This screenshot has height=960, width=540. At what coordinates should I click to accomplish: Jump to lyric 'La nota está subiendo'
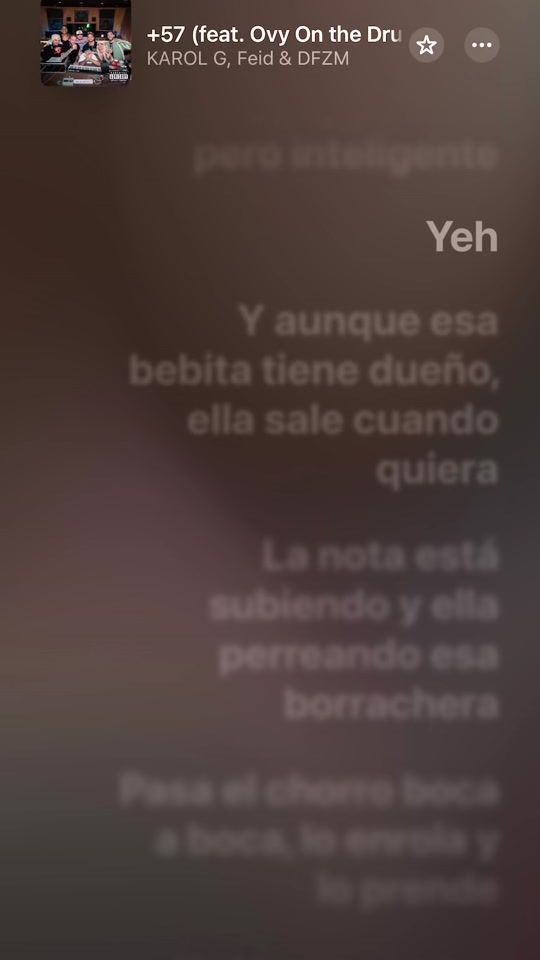354,630
